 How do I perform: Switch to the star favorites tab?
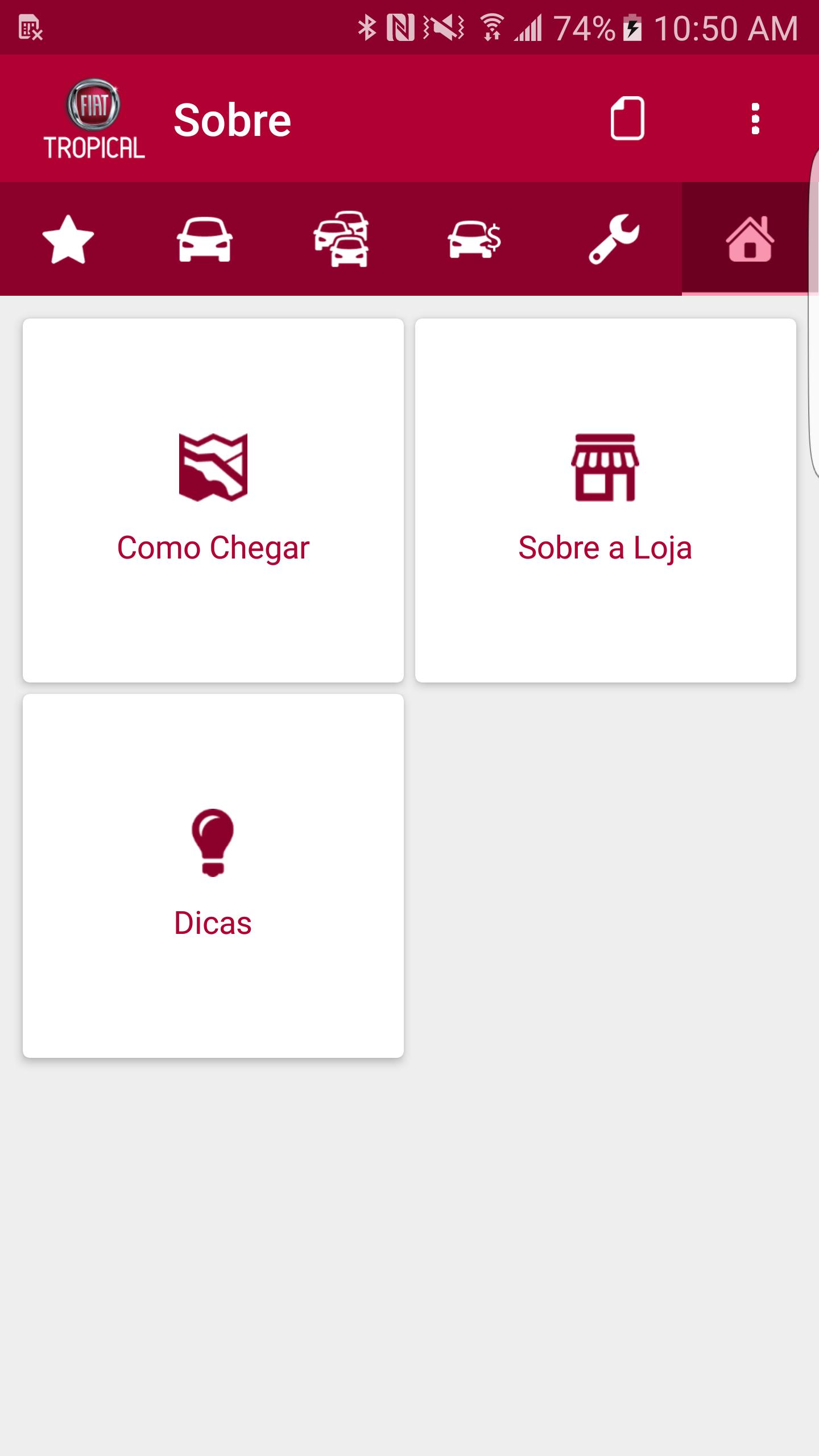pos(68,239)
